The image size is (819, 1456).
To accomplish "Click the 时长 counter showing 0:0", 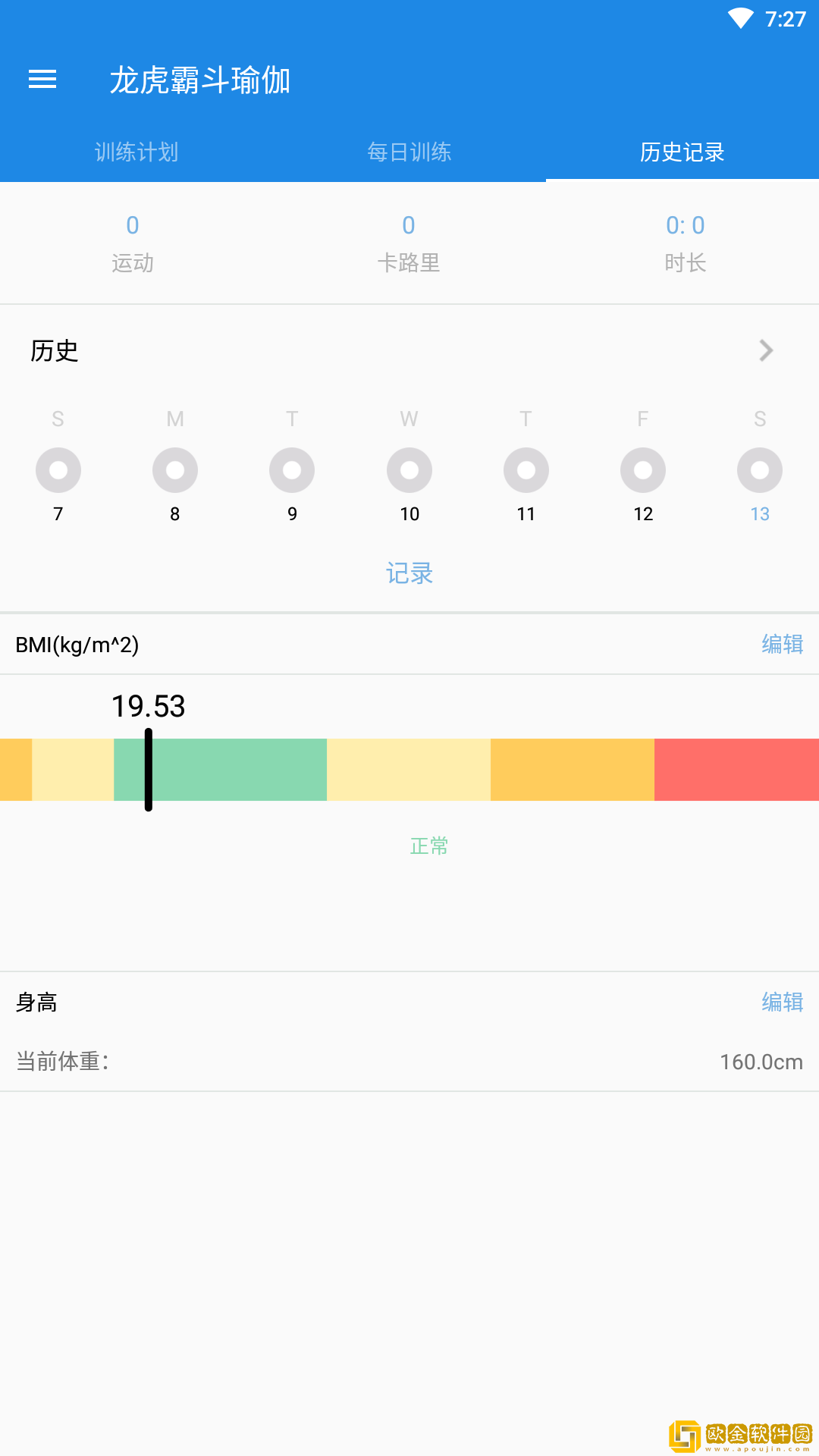I will point(686,241).
